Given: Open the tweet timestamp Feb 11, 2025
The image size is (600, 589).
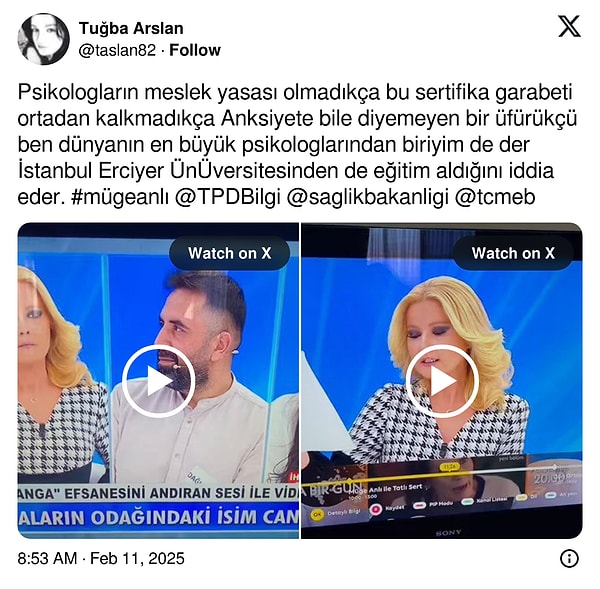Looking at the screenshot, I should (101, 559).
